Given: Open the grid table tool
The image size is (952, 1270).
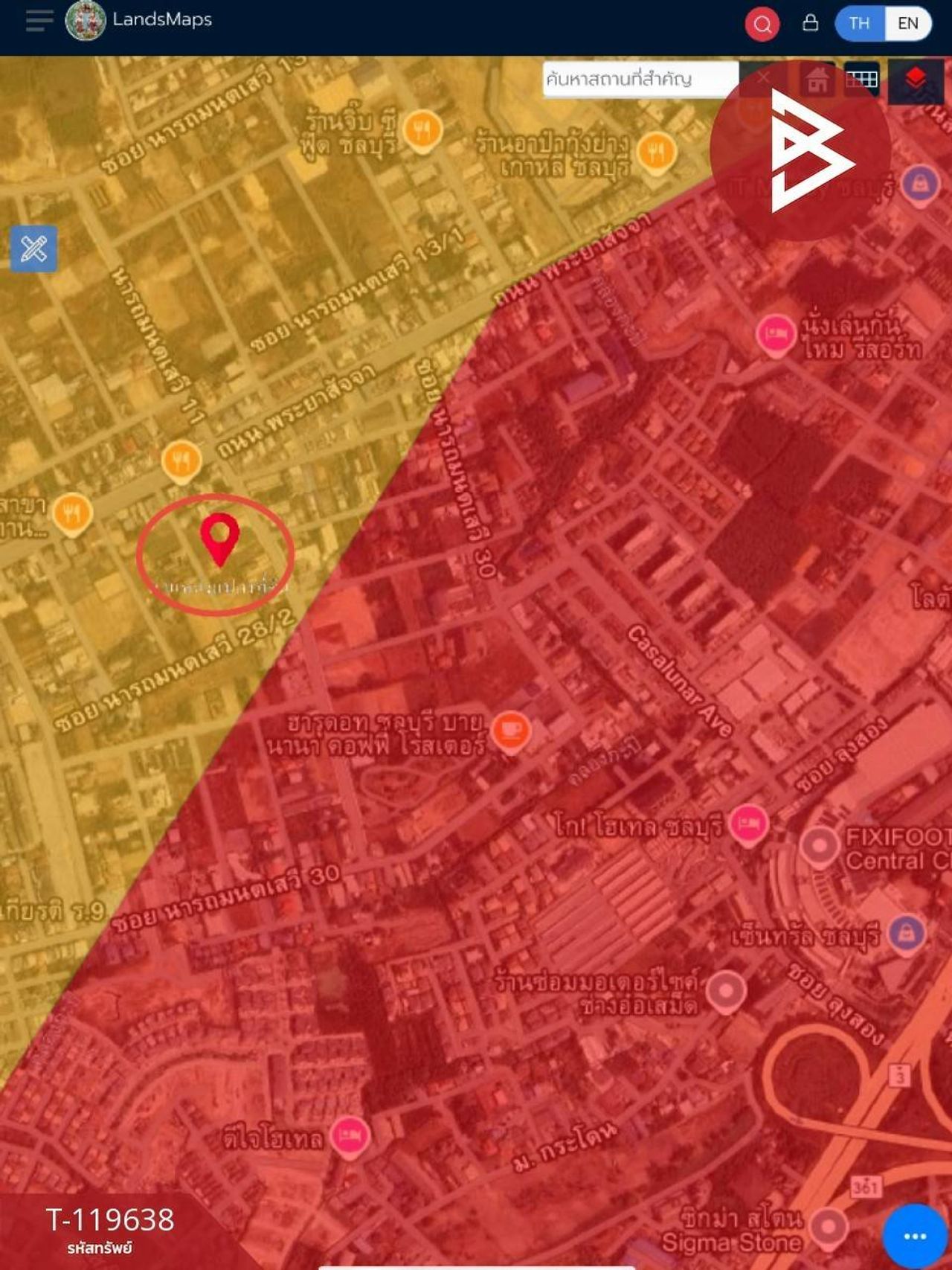Looking at the screenshot, I should point(861,79).
